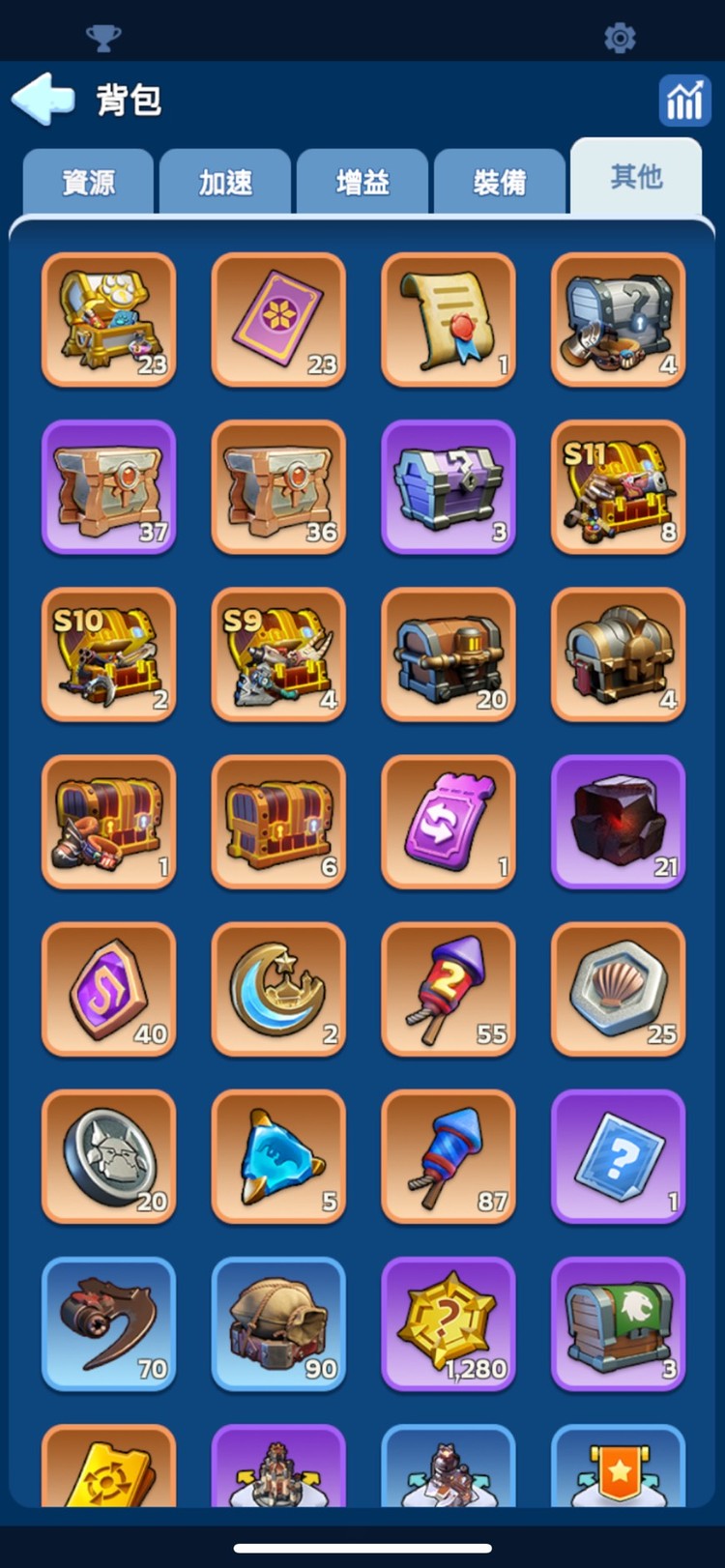Choose the seashell token with 25 count

[618, 989]
